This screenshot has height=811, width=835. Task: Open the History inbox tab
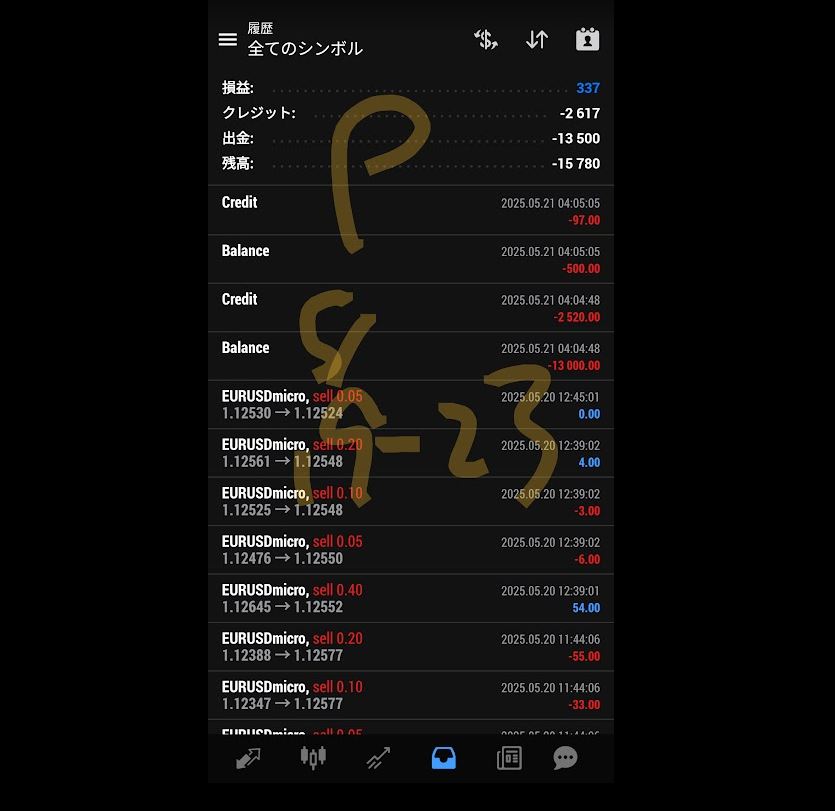[x=443, y=758]
